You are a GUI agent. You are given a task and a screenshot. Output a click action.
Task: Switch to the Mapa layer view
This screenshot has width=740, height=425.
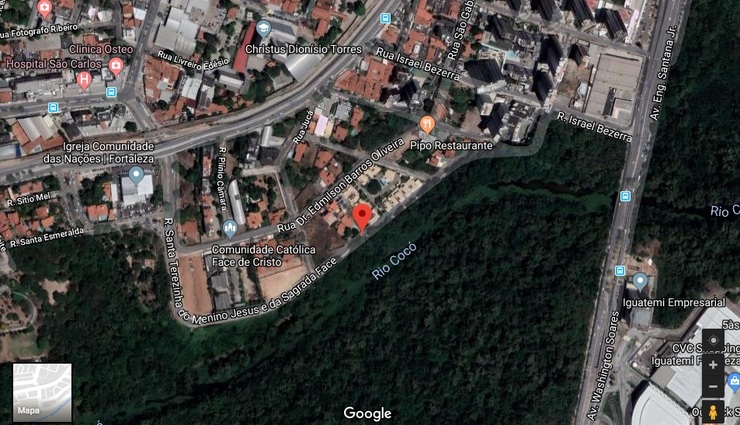point(42,392)
